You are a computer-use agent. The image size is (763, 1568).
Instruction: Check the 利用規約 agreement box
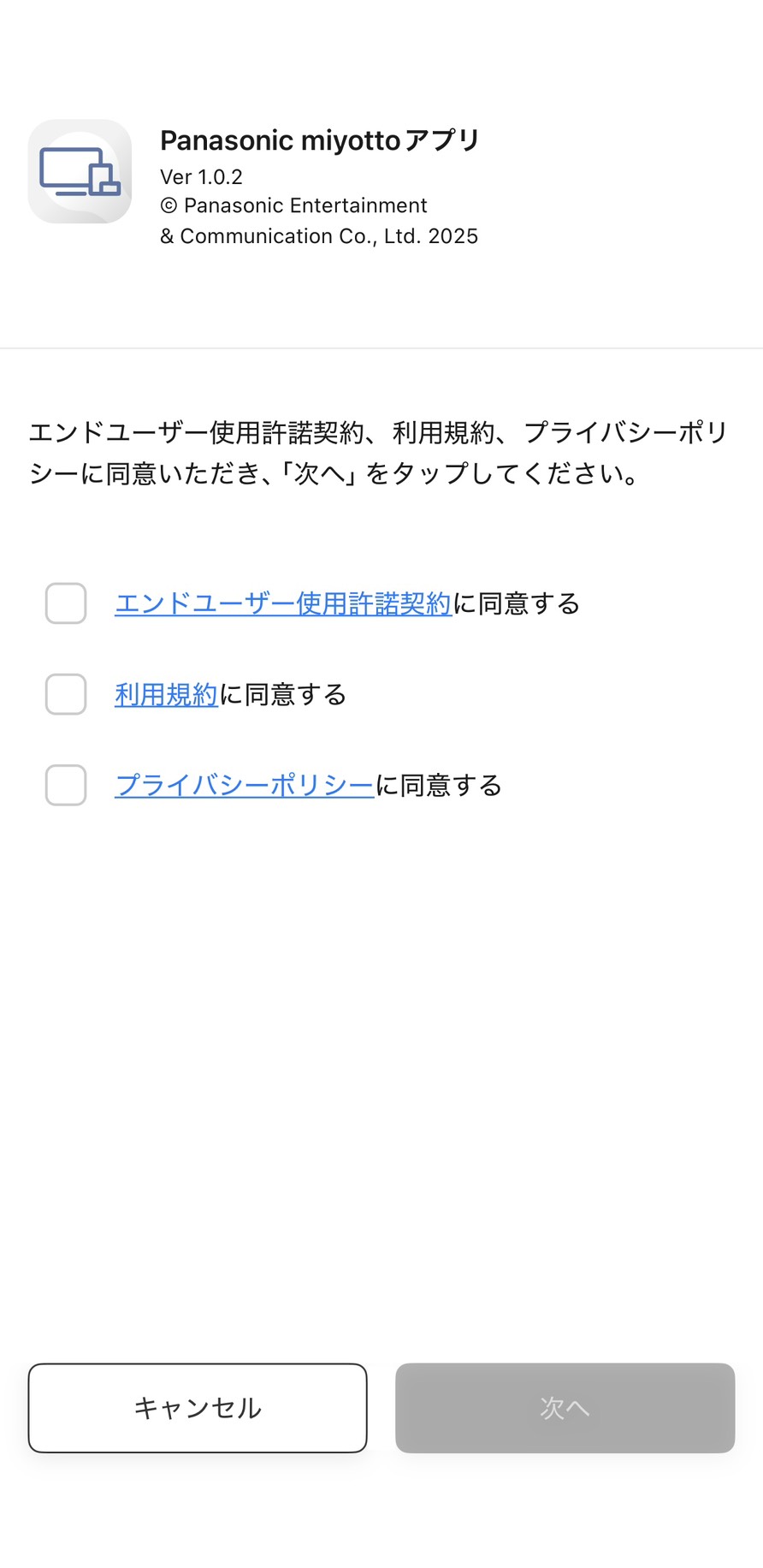[66, 694]
